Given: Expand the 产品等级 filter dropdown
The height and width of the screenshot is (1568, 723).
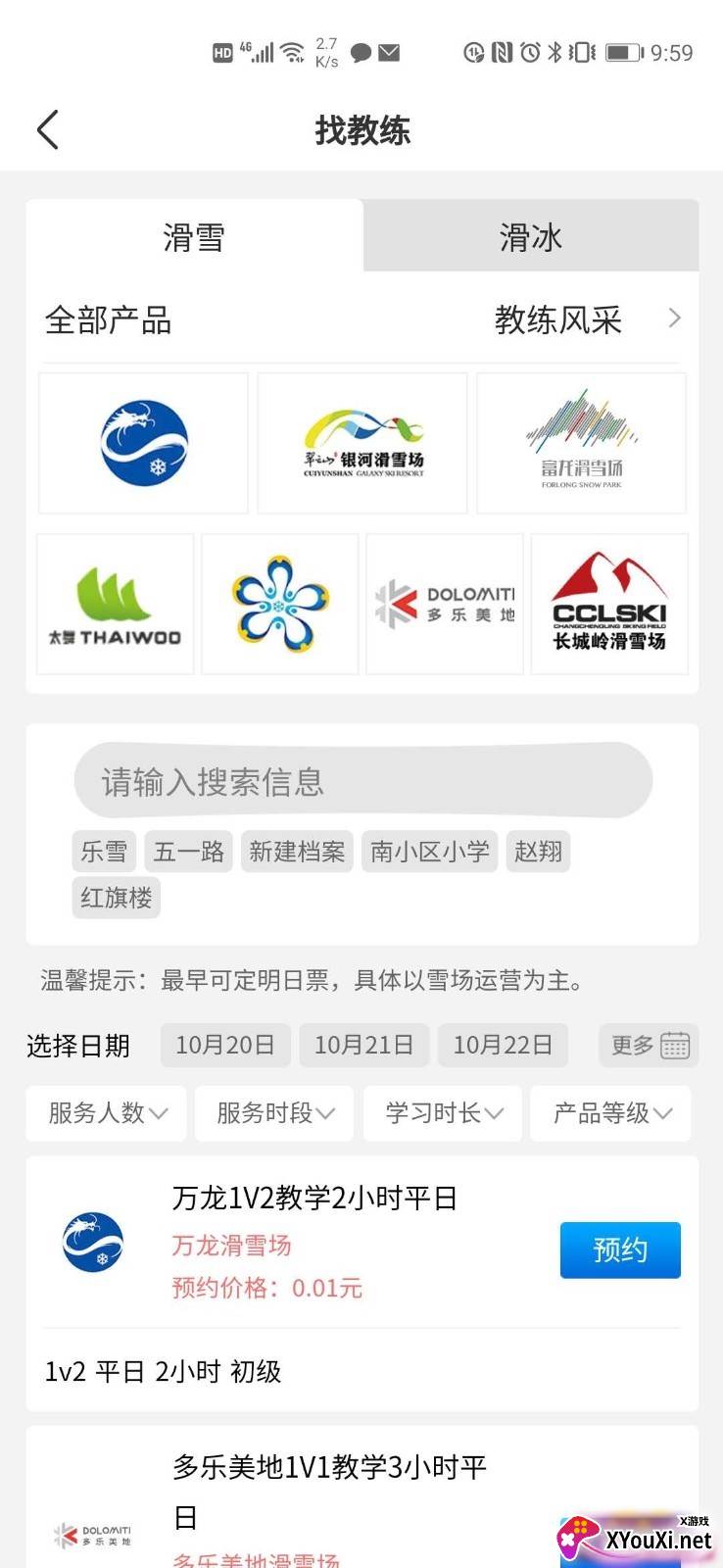Looking at the screenshot, I should [x=611, y=1113].
